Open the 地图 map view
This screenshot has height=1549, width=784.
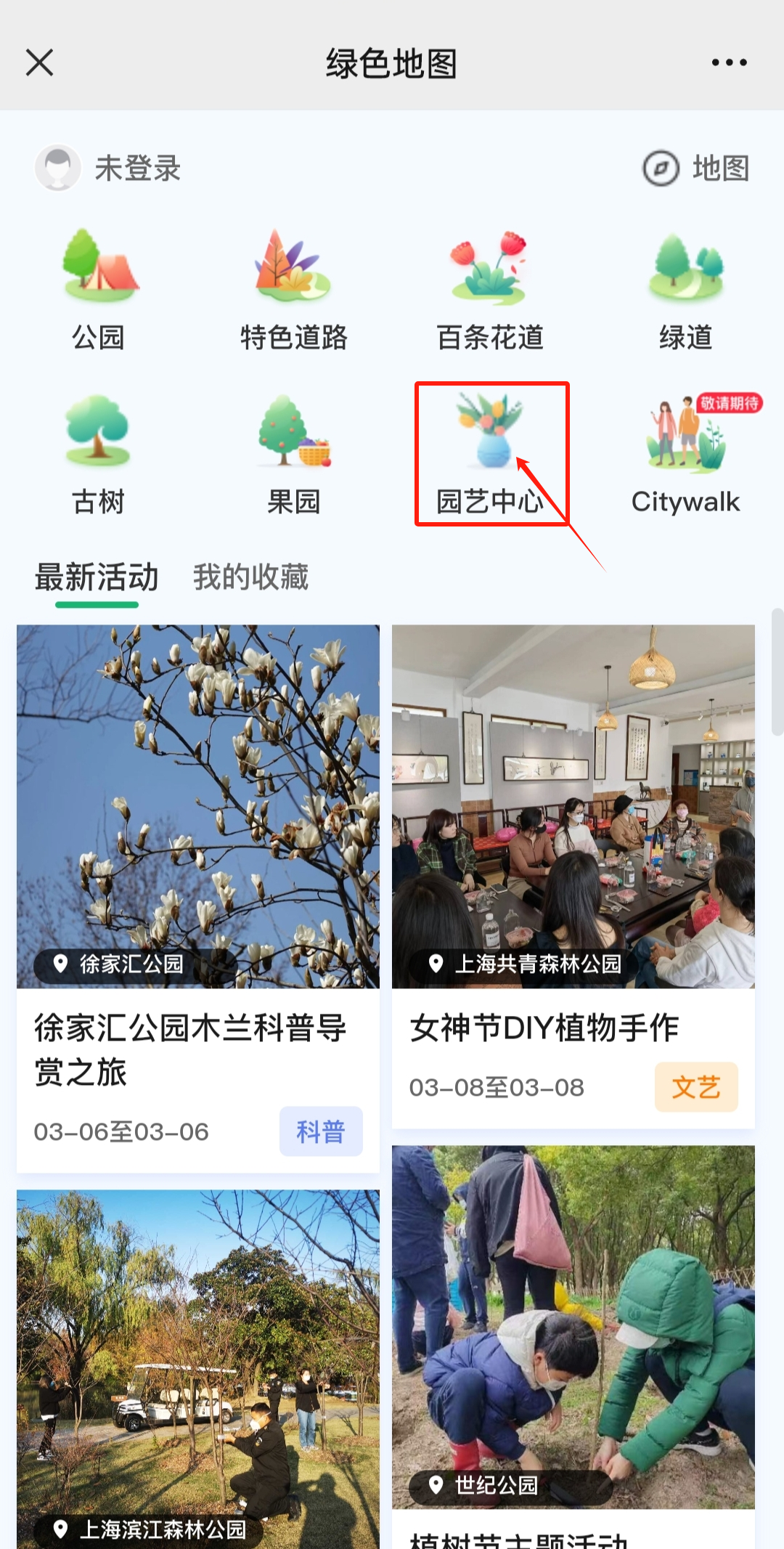[697, 168]
